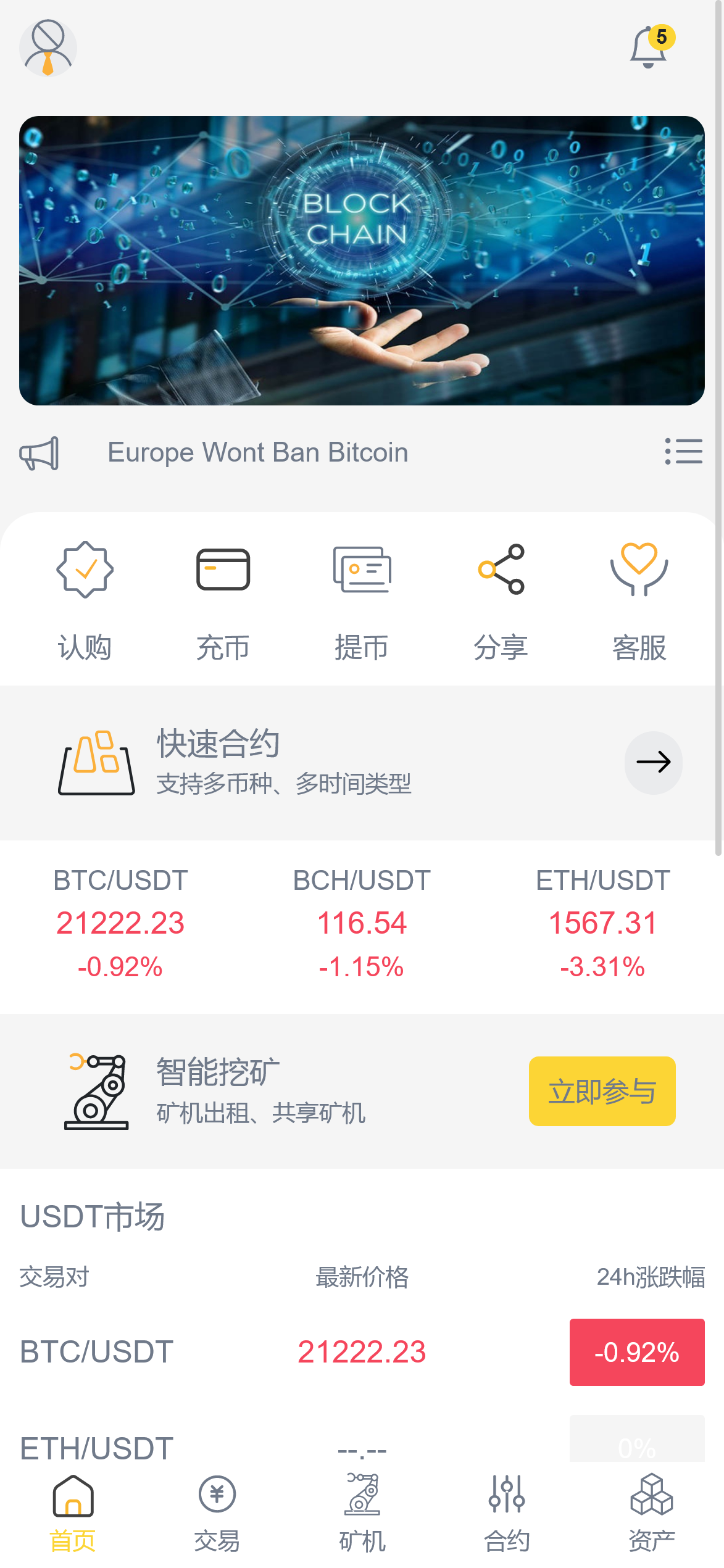Image resolution: width=724 pixels, height=1568 pixels.
Task: Open the 提币 withdraw icon
Action: tap(362, 570)
